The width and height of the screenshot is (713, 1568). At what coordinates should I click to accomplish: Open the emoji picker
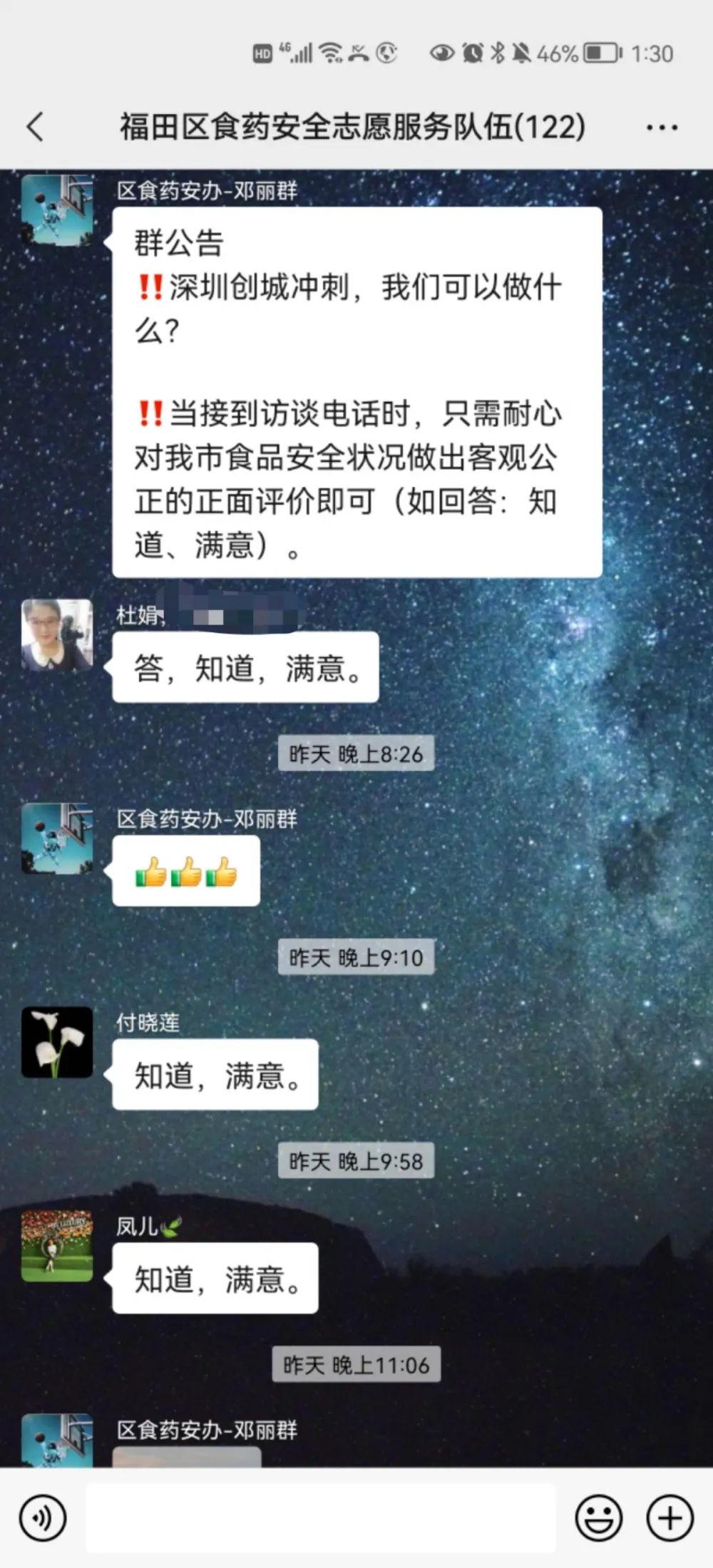[598, 1517]
